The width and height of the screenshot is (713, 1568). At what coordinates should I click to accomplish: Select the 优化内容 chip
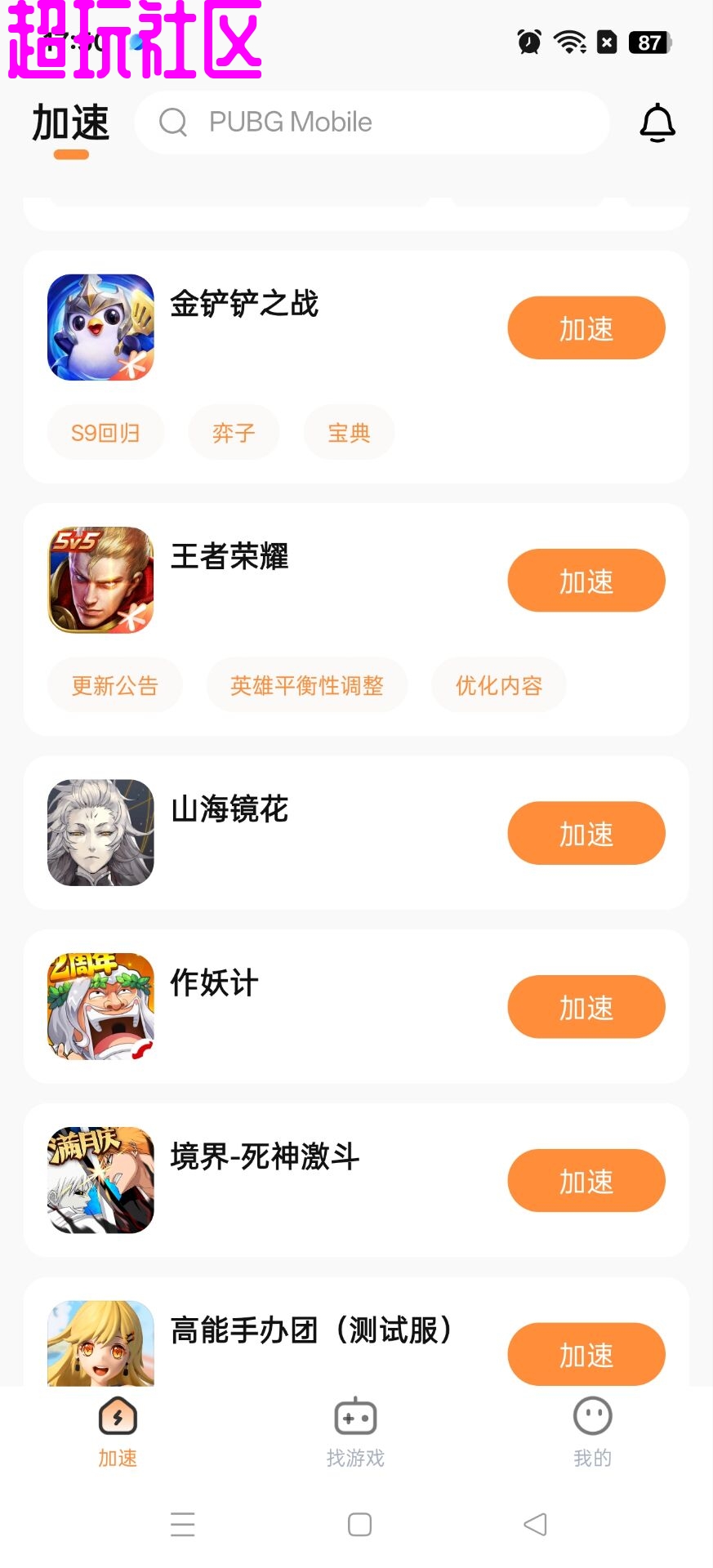point(498,685)
